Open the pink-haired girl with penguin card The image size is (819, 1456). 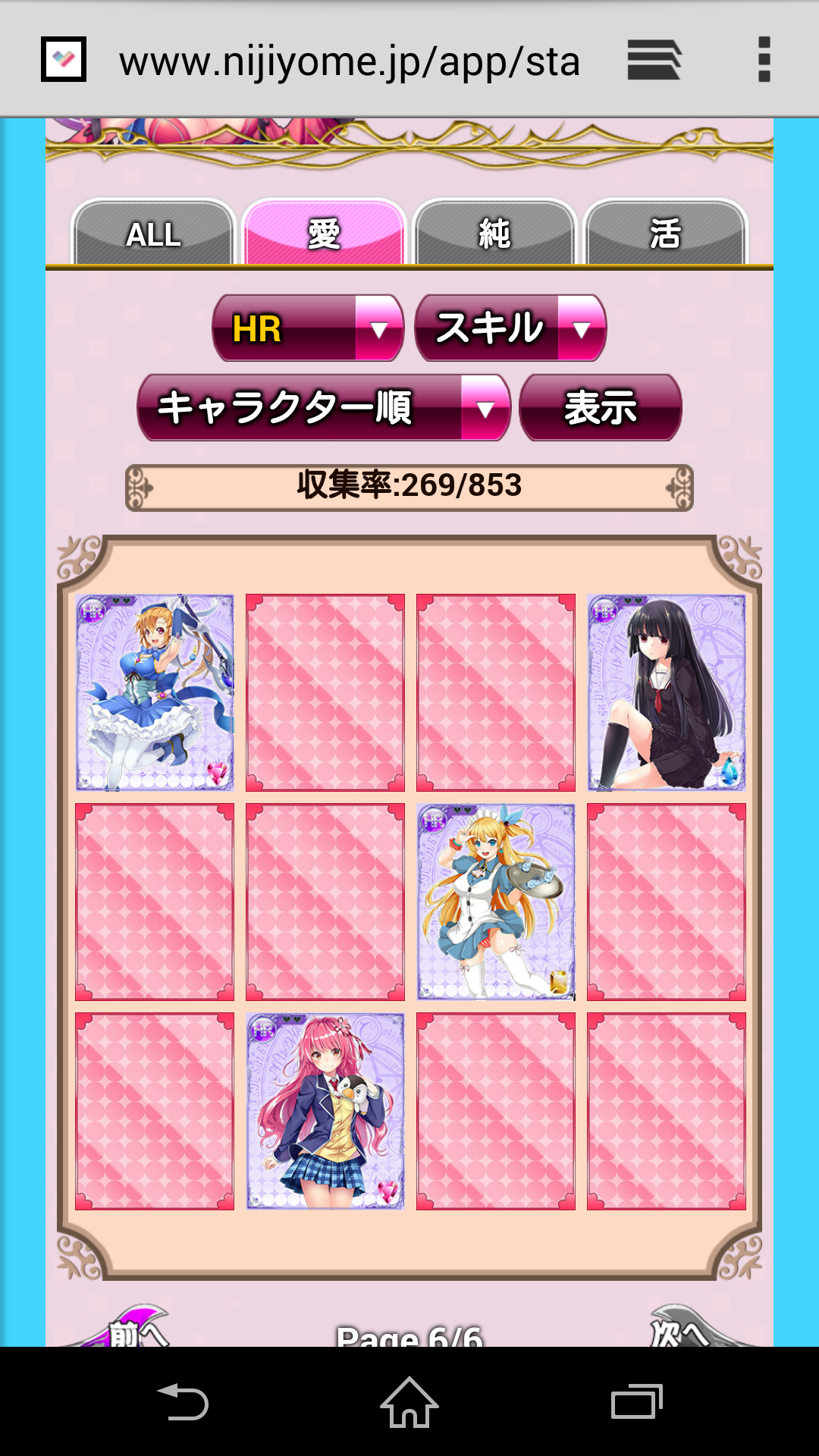coord(325,1111)
